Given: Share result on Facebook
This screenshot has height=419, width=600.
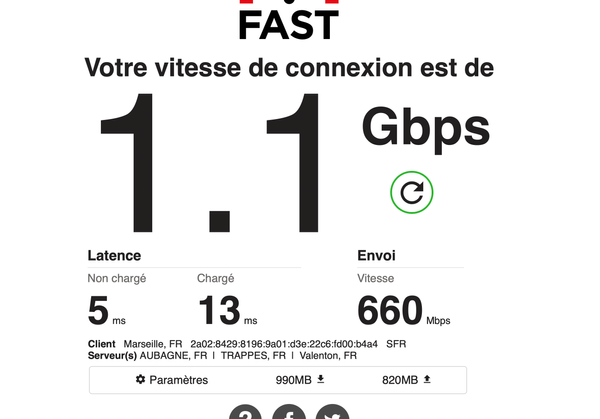Looking at the screenshot, I should 289,414.
